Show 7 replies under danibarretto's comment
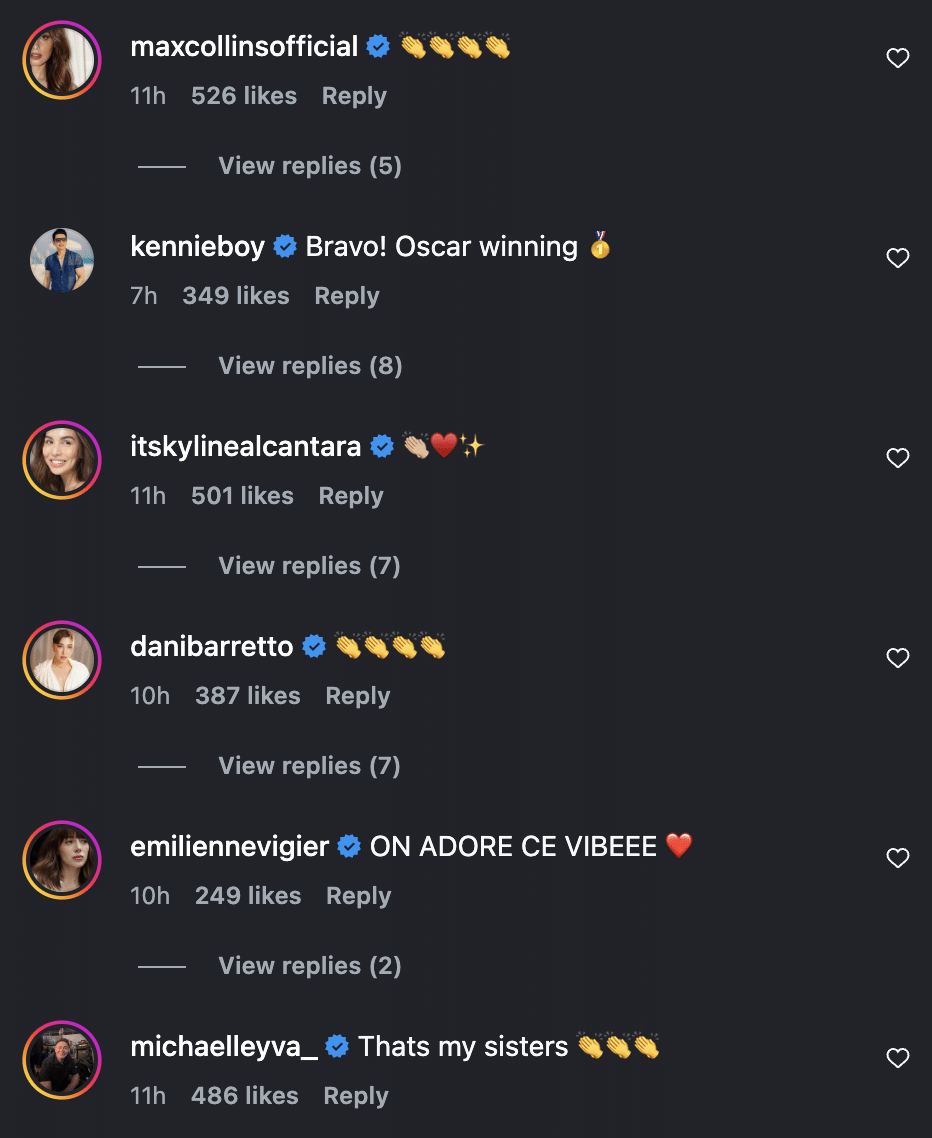 tap(309, 766)
